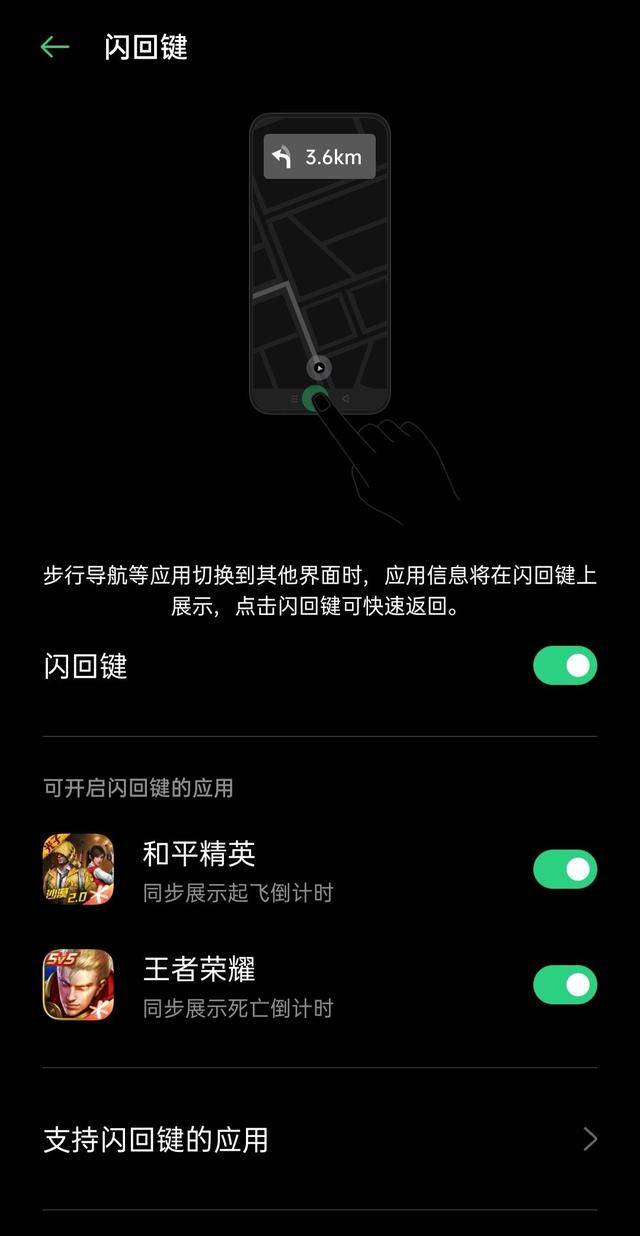Open 支持闪回键的应用 list
The width and height of the screenshot is (640, 1236).
tap(320, 1139)
